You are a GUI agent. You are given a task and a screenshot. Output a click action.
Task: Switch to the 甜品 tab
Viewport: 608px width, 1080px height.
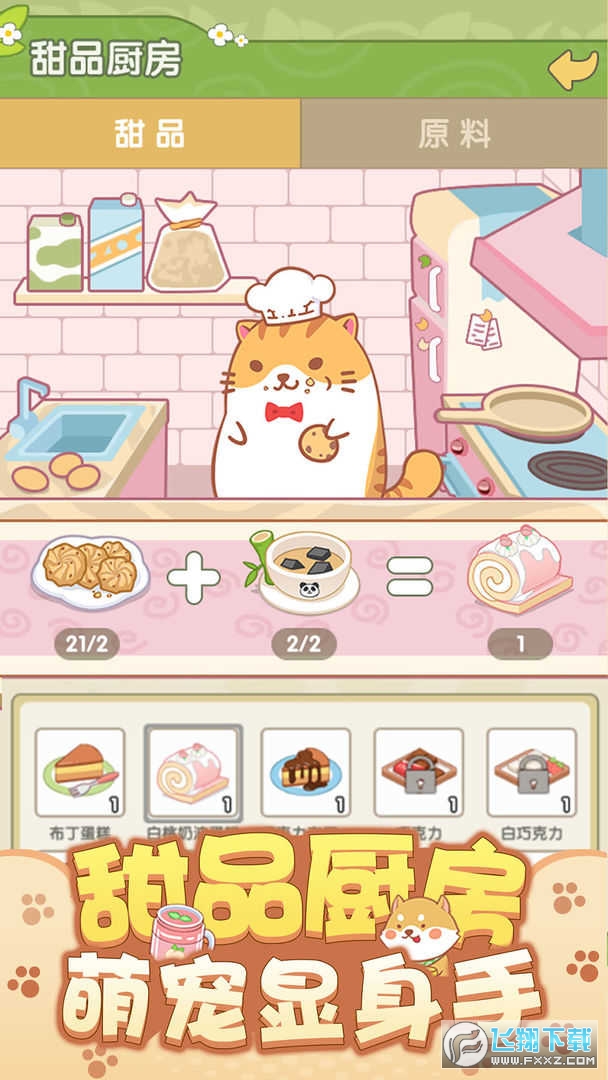pyautogui.click(x=150, y=133)
